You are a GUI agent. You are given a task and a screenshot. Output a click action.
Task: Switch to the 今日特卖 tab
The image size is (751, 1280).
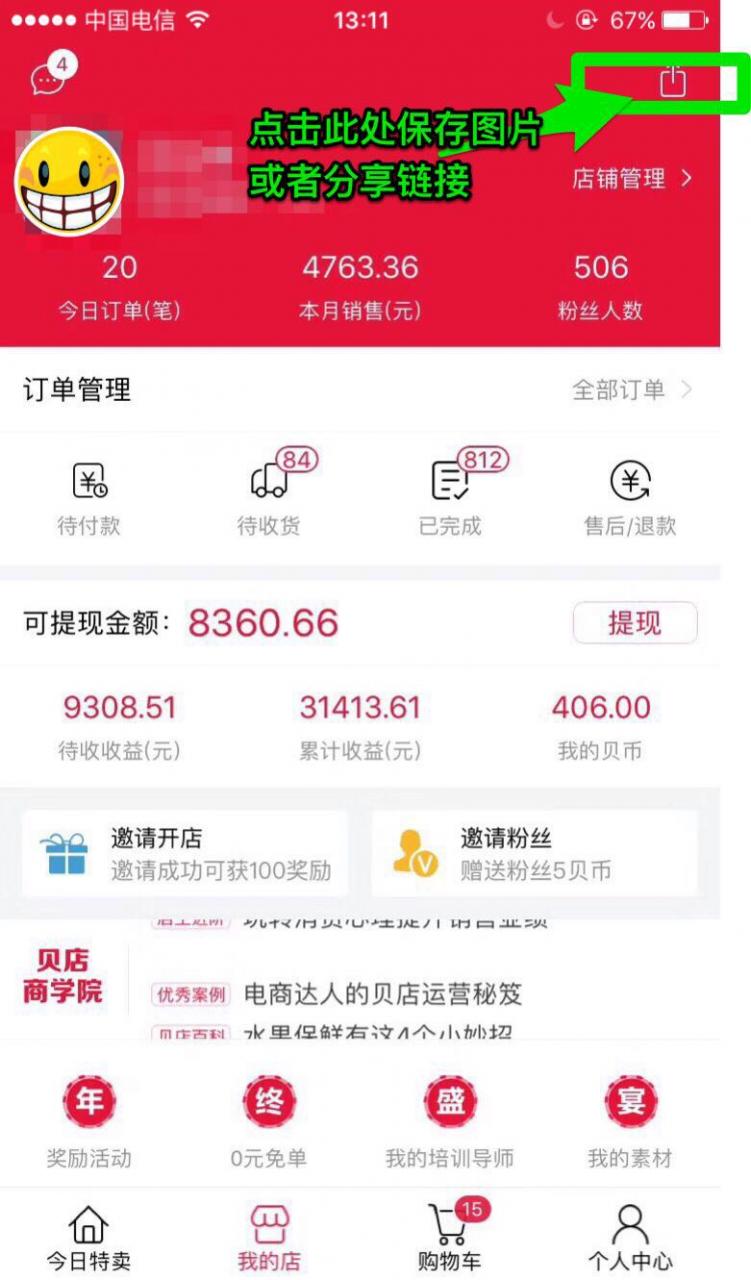point(89,1236)
